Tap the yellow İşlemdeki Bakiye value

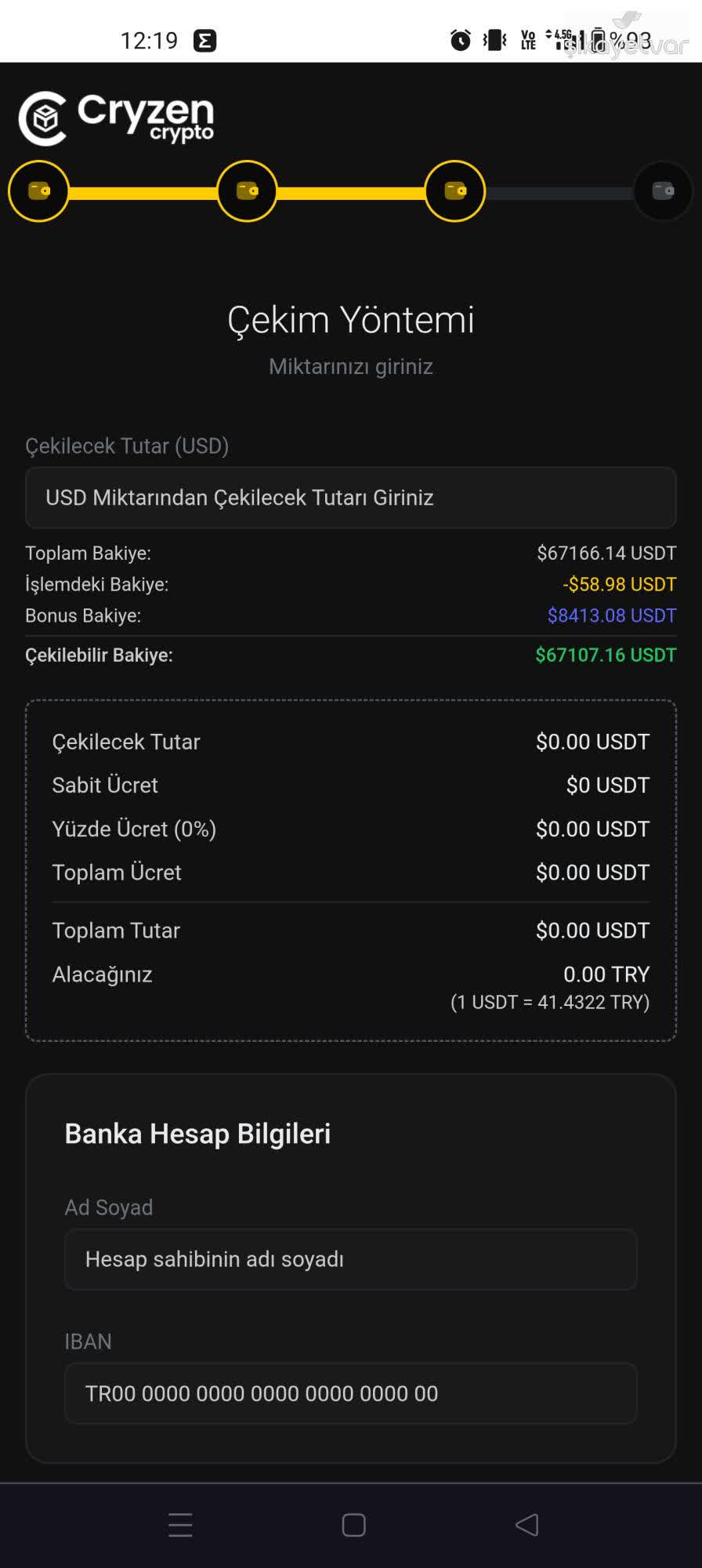pos(620,584)
